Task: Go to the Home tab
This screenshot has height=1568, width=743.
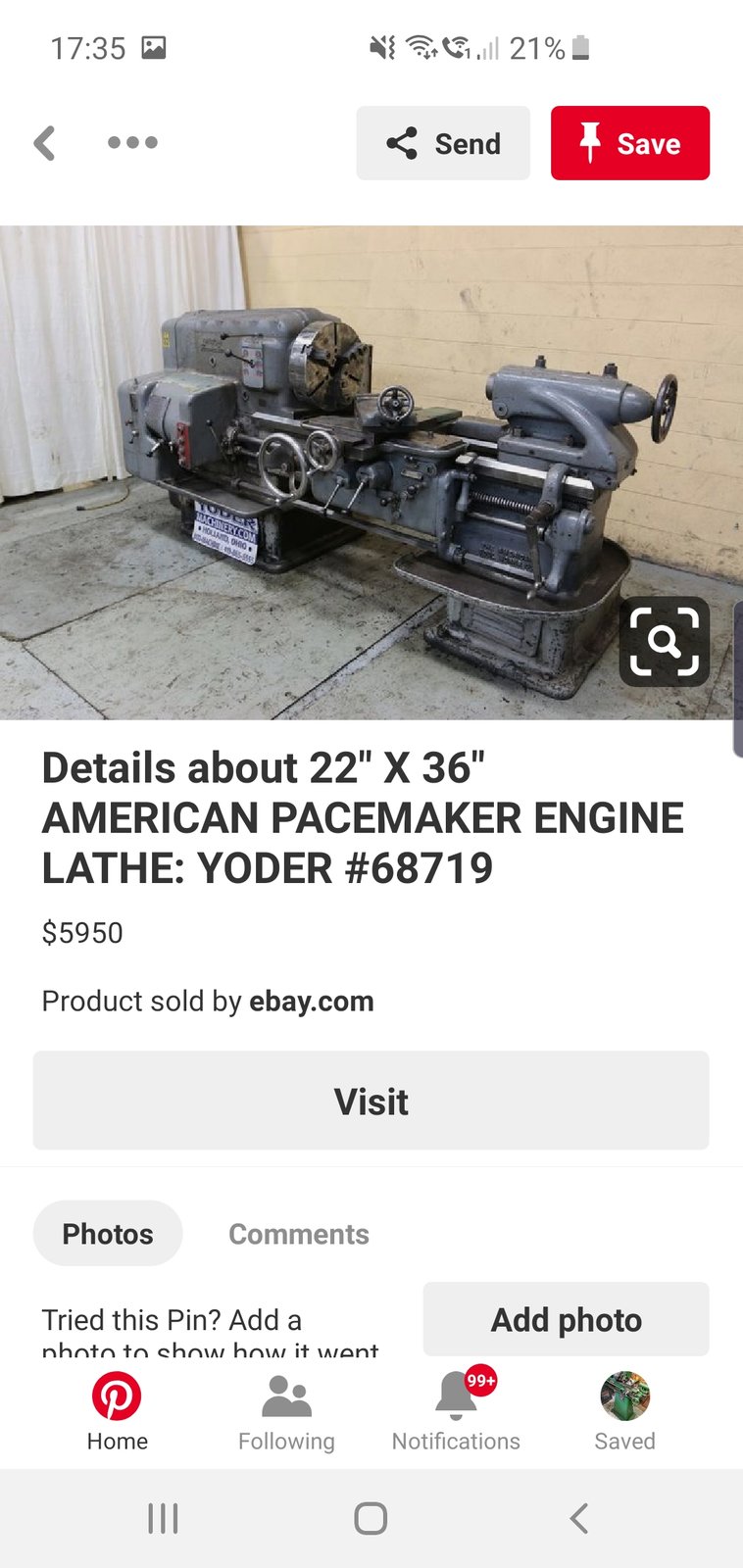Action: pyautogui.click(x=117, y=1411)
